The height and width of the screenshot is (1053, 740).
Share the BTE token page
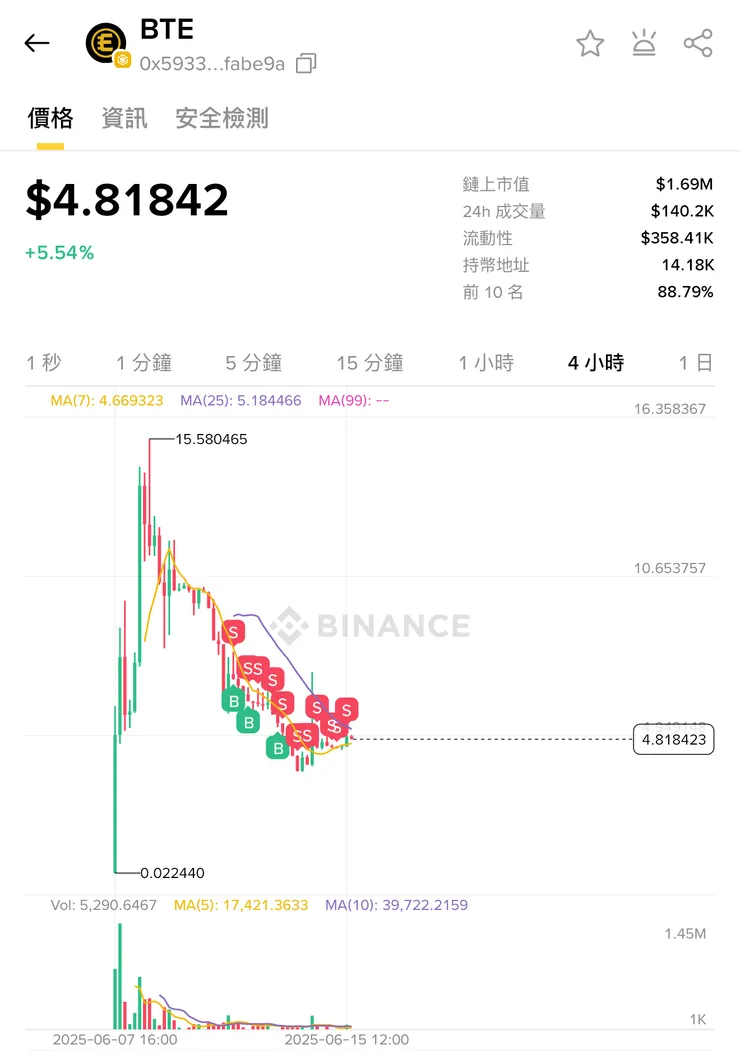tap(699, 43)
